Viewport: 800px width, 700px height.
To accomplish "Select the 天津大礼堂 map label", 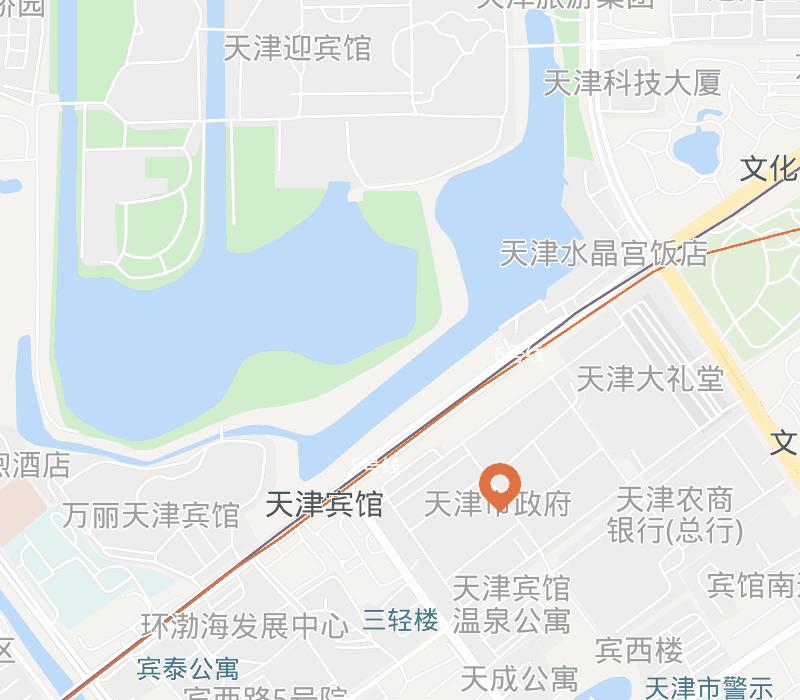I will point(650,379).
